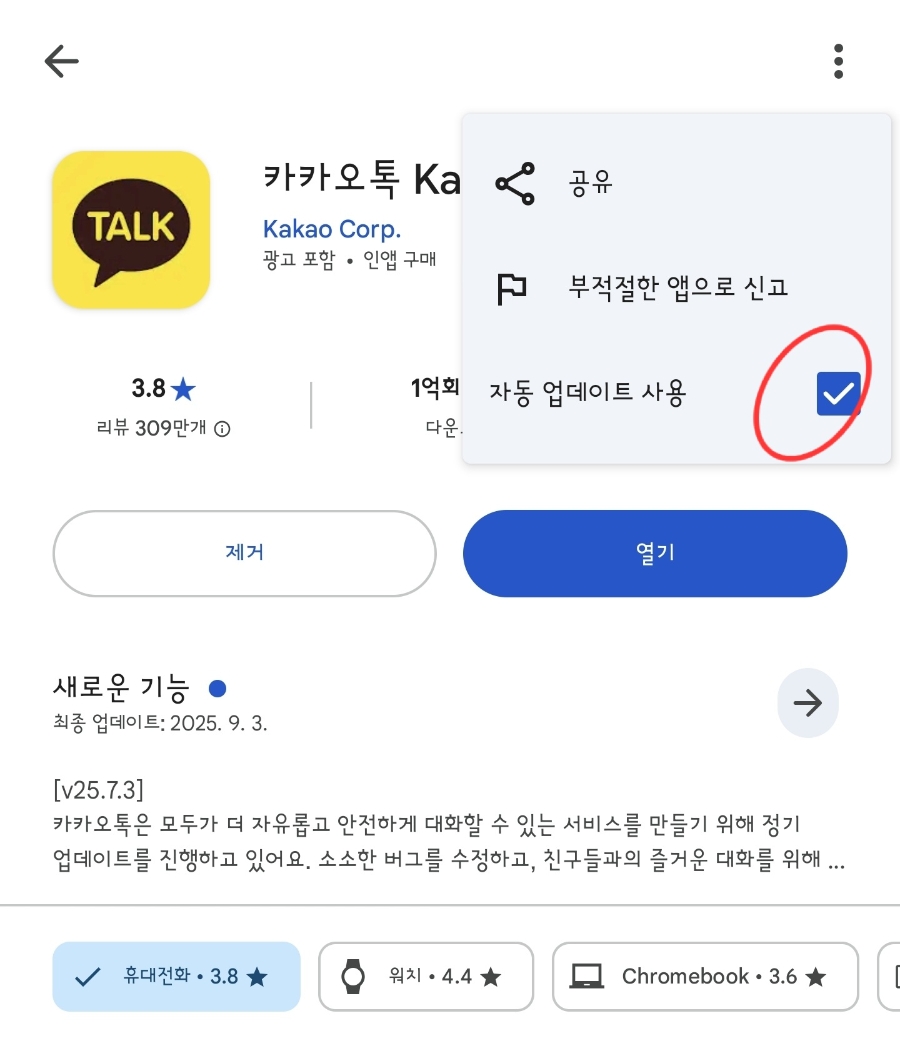Tap 제거 to uninstall the app
This screenshot has width=900, height=1056.
[244, 553]
